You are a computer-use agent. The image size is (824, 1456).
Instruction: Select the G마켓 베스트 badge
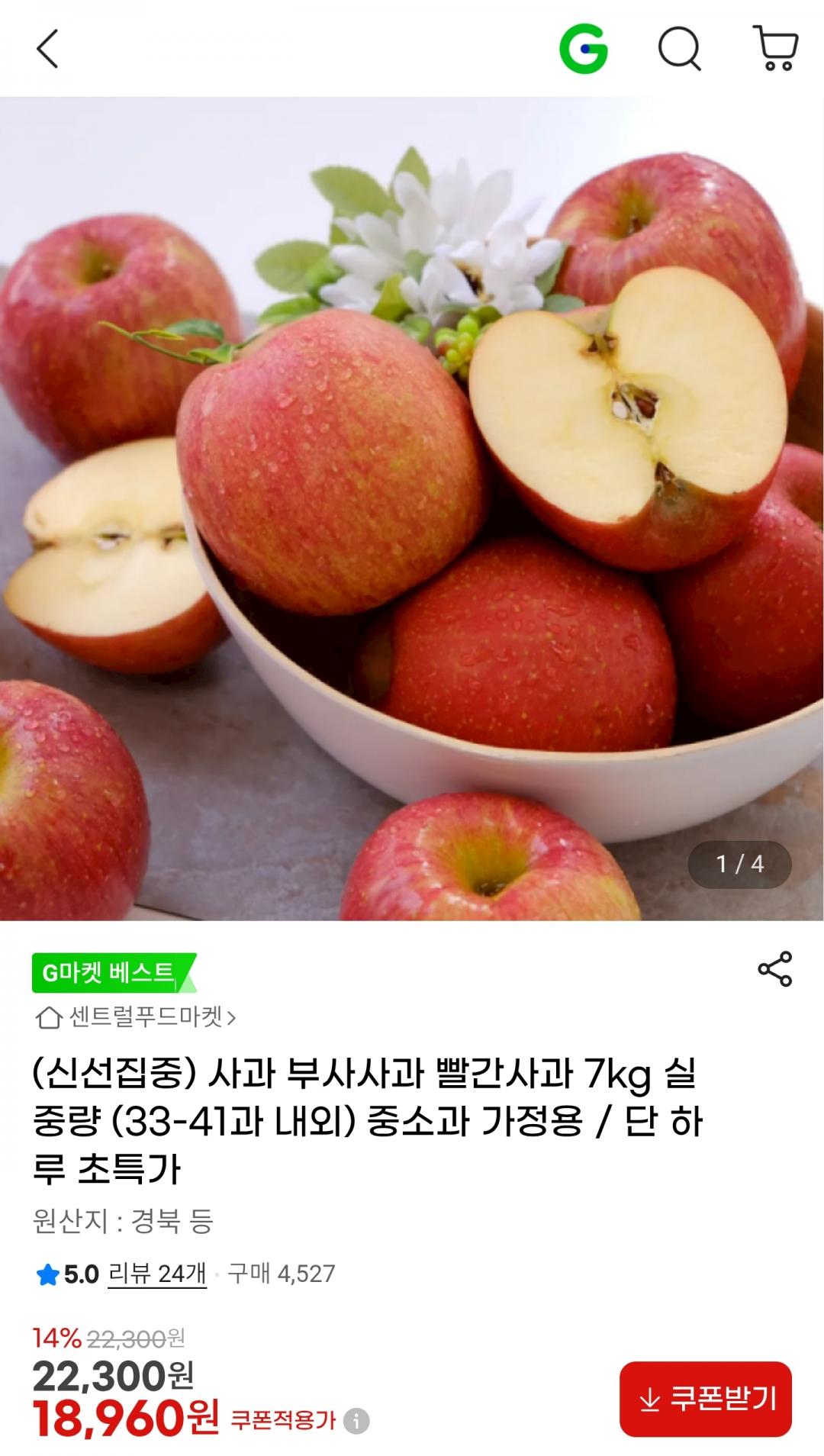tap(111, 970)
